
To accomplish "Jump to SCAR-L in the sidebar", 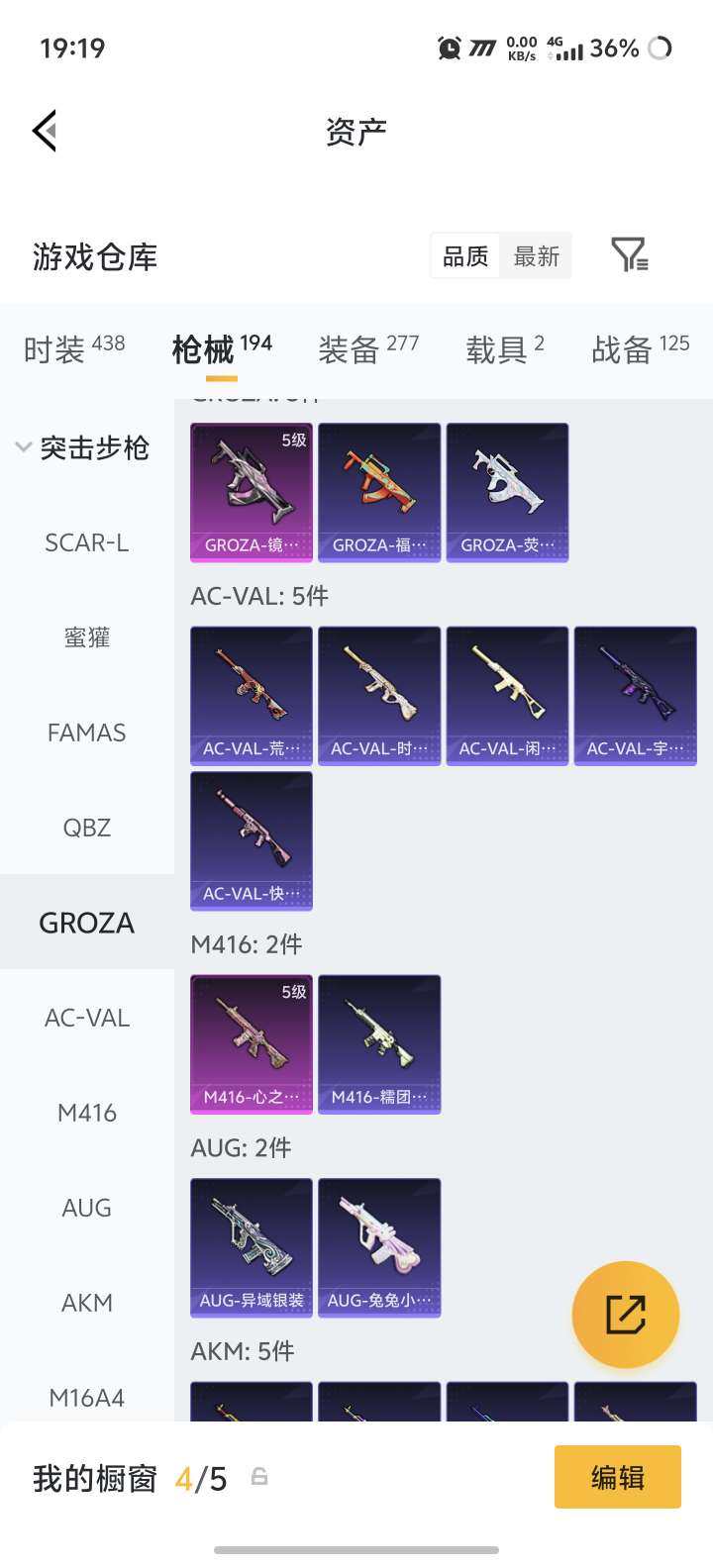I will point(87,542).
